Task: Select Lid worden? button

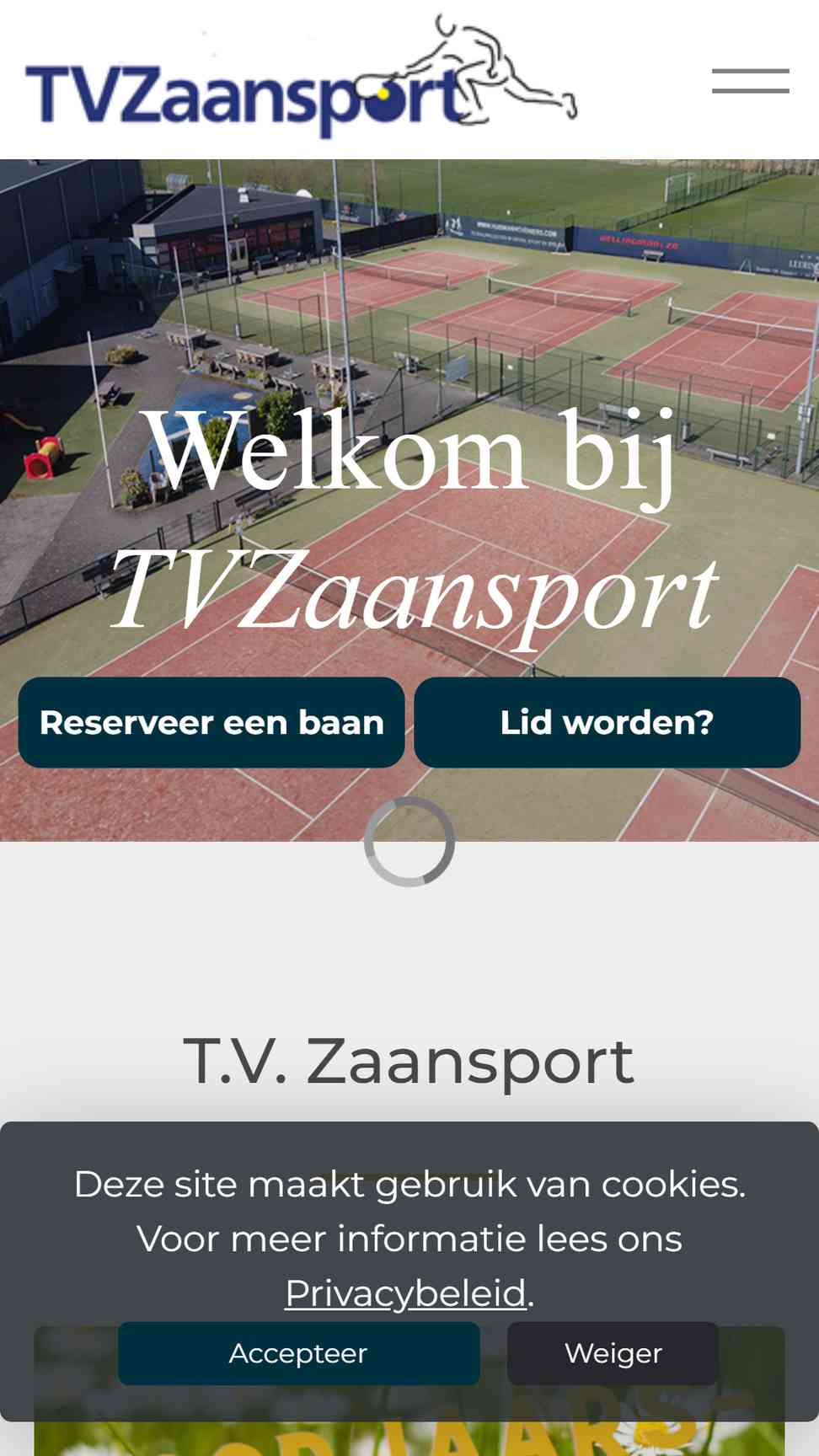Action: click(608, 722)
